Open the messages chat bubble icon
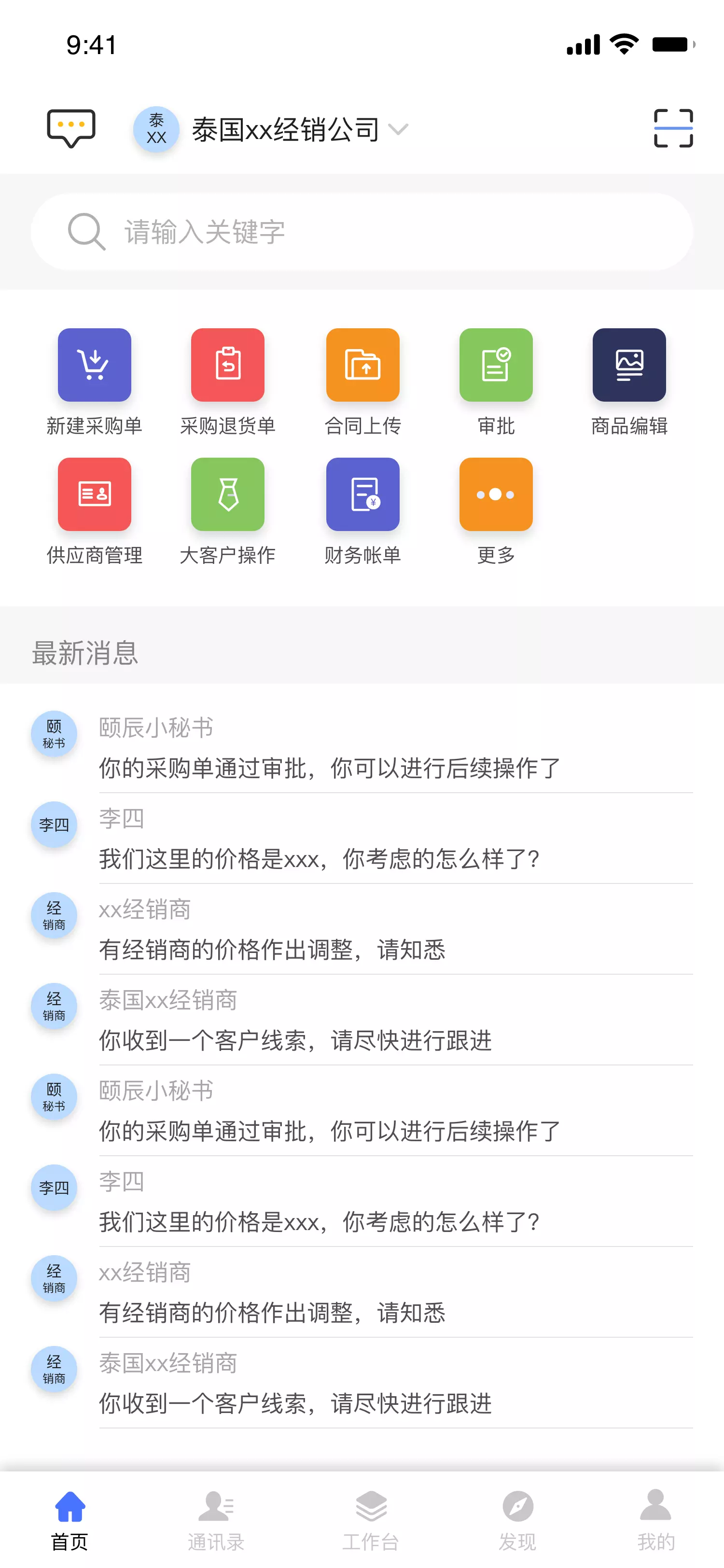The width and height of the screenshot is (724, 1568). click(71, 128)
